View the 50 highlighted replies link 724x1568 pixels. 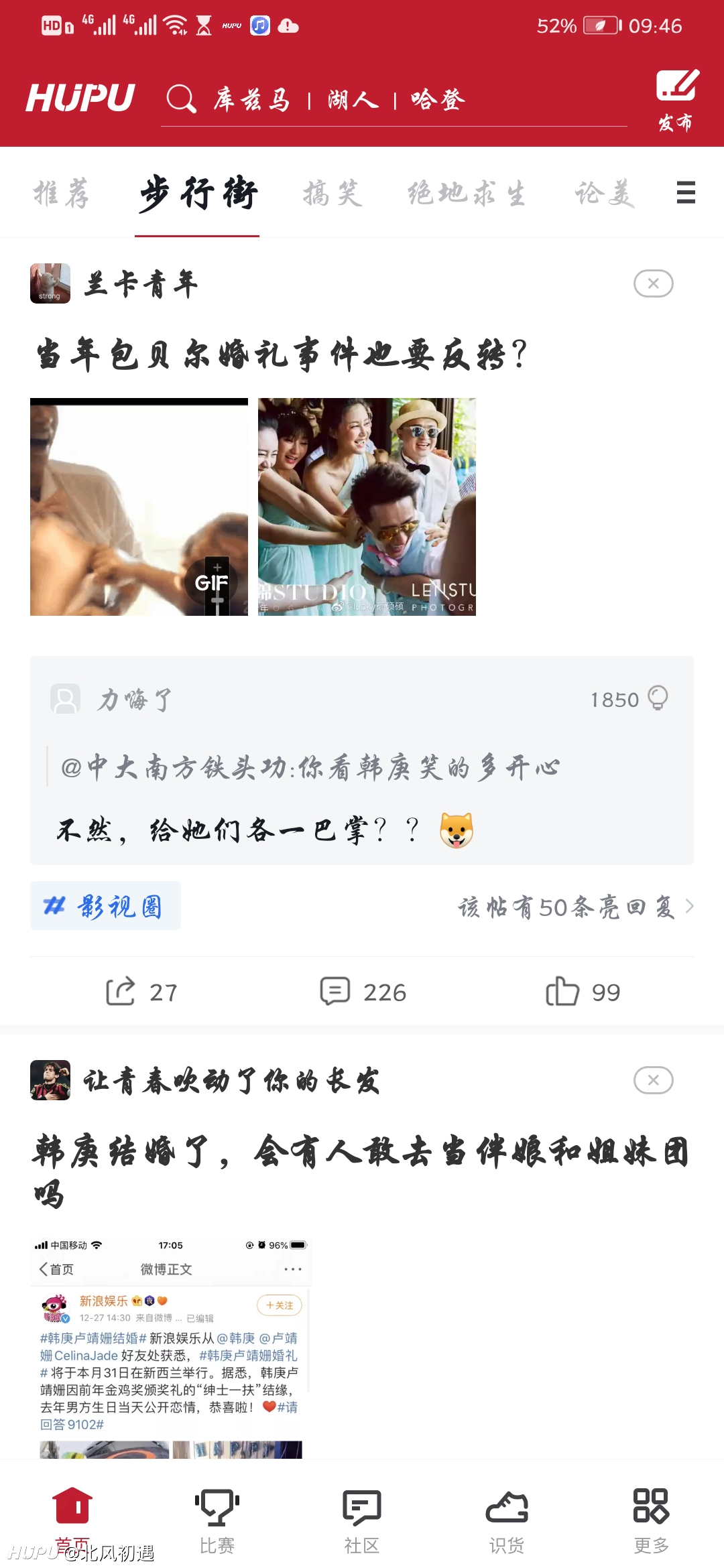[x=575, y=907]
